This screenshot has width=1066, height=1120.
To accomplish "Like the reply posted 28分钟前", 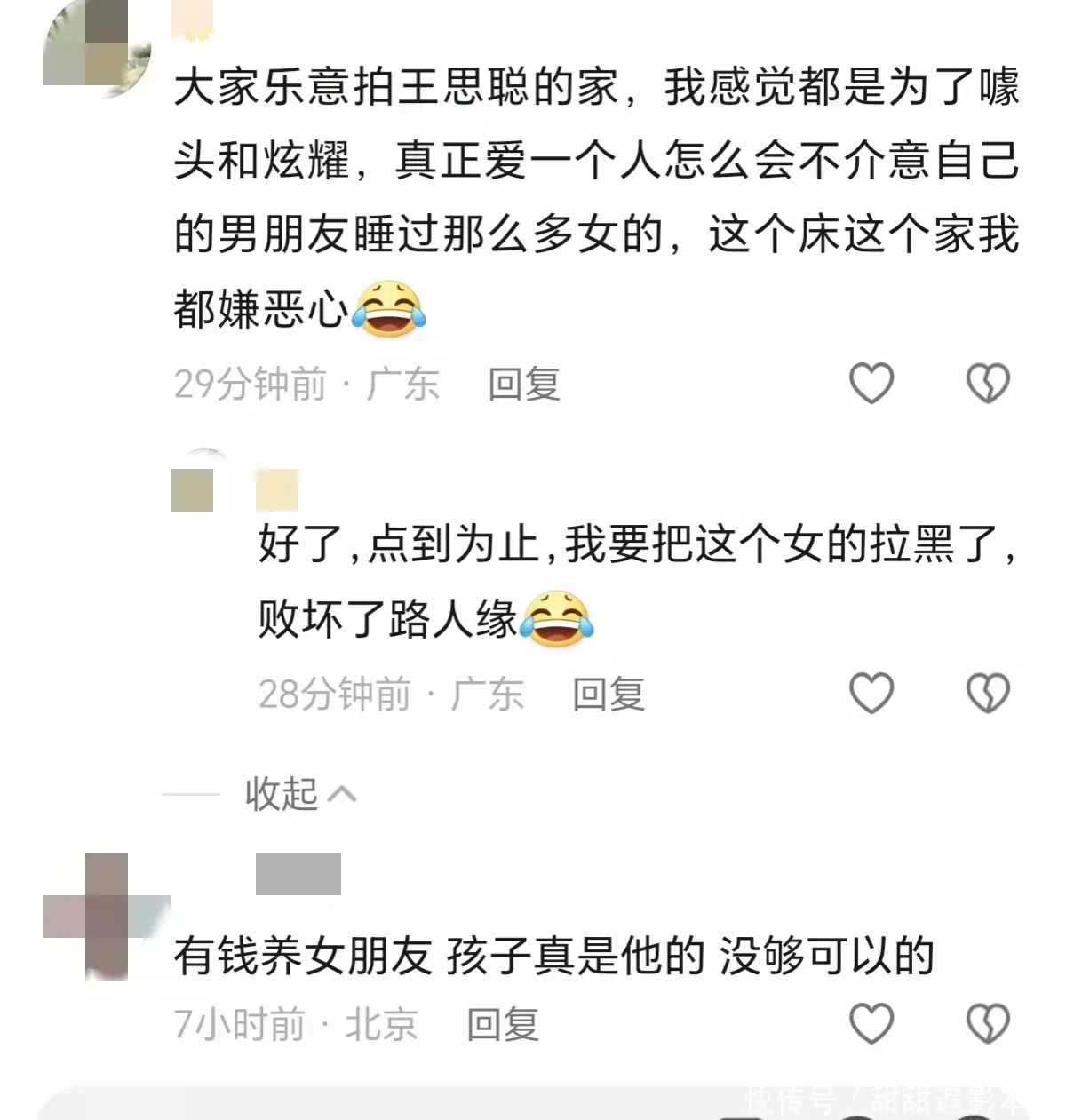I will coord(871,693).
